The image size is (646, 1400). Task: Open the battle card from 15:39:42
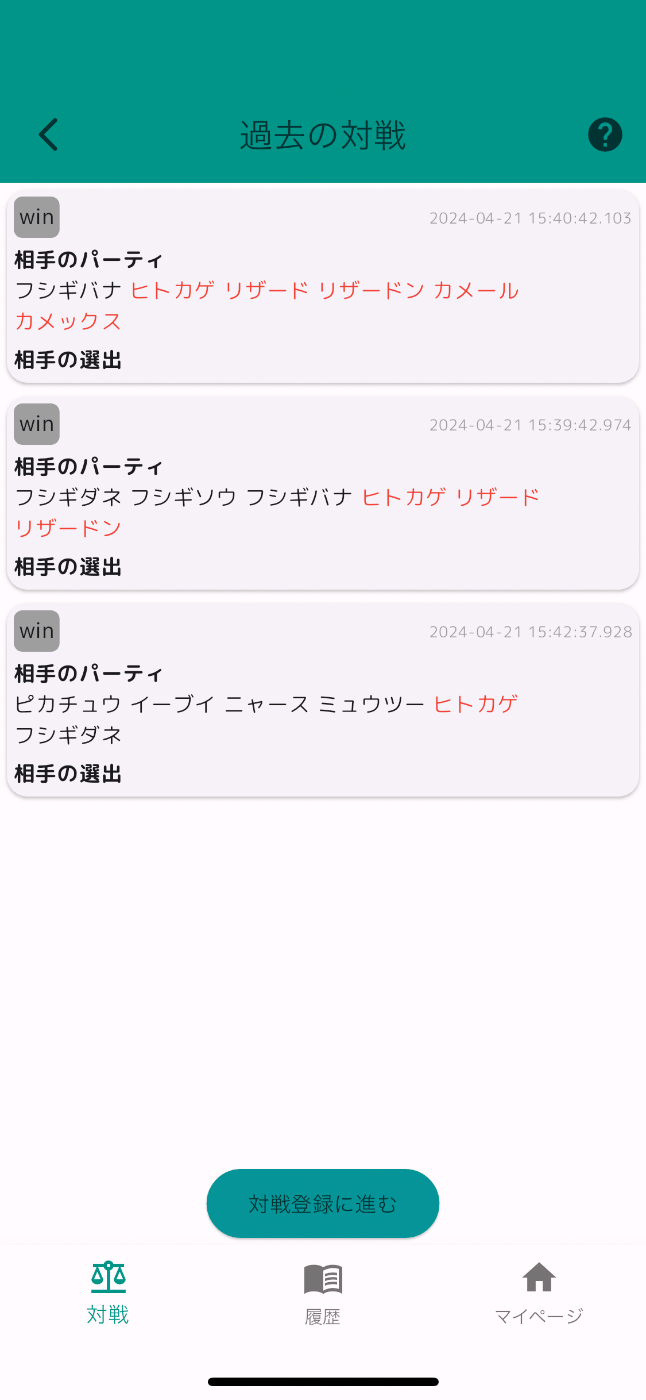[322, 493]
